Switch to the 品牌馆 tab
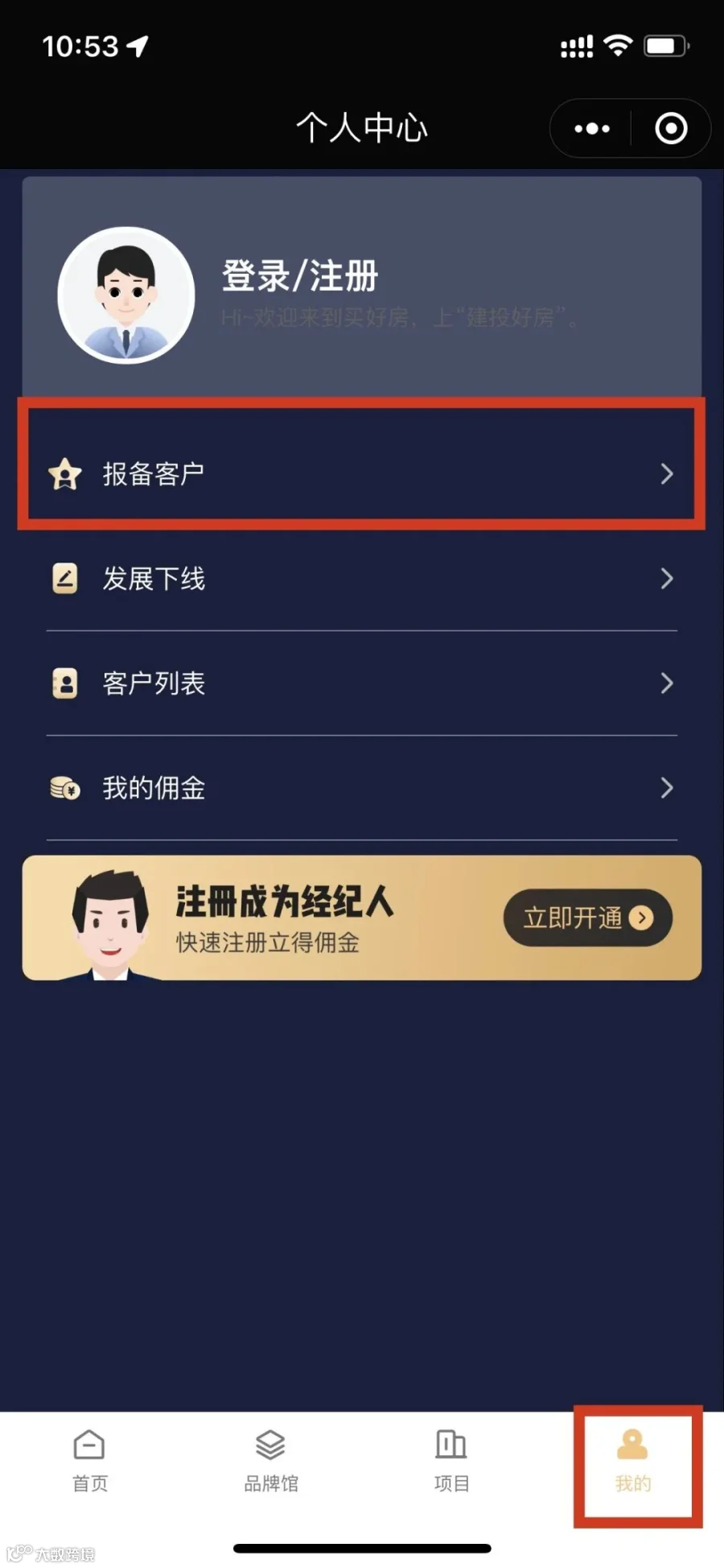This screenshot has width=724, height=1568. [x=271, y=1461]
